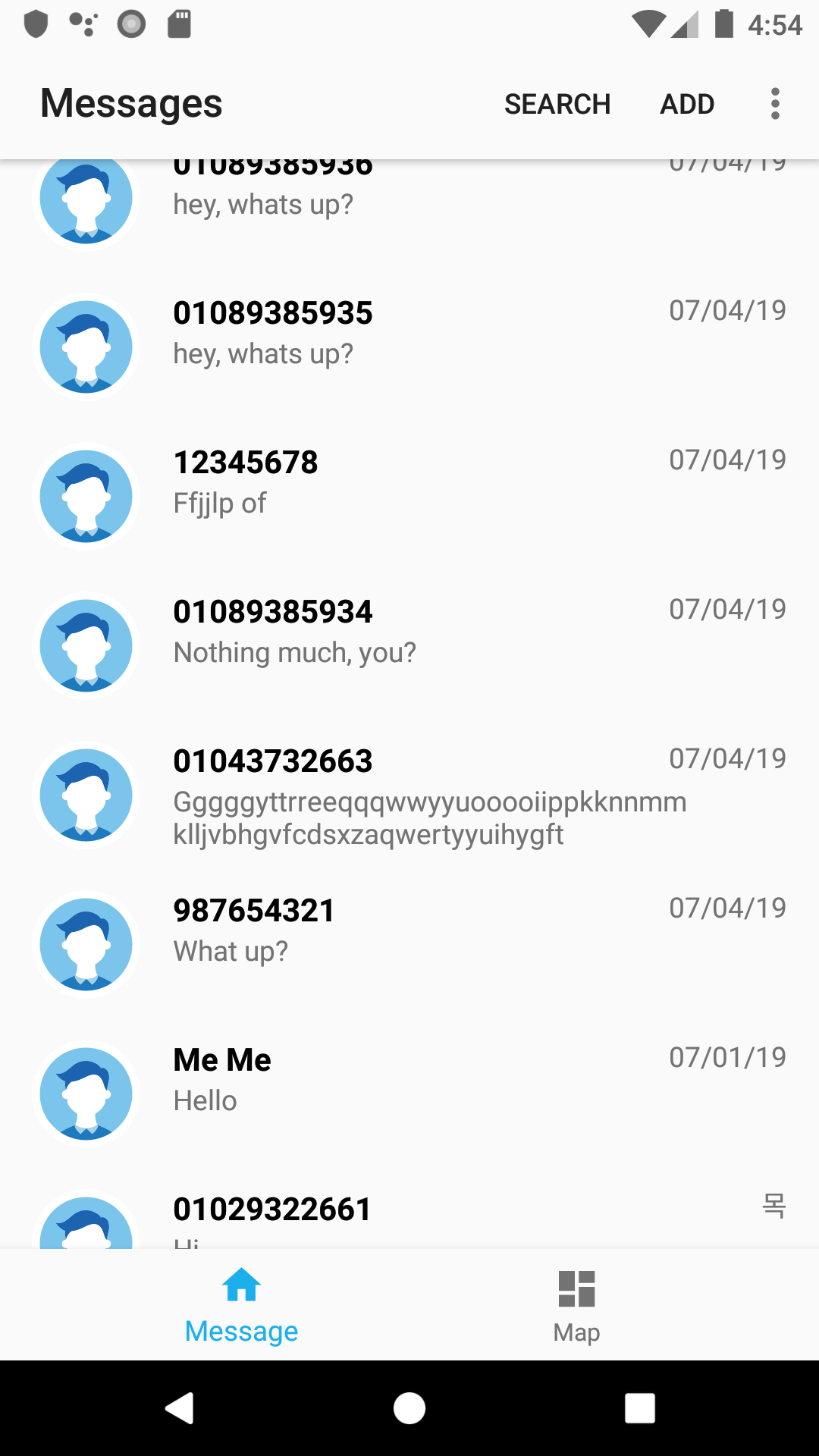Tap the system home button
The width and height of the screenshot is (819, 1456).
pyautogui.click(x=409, y=1408)
